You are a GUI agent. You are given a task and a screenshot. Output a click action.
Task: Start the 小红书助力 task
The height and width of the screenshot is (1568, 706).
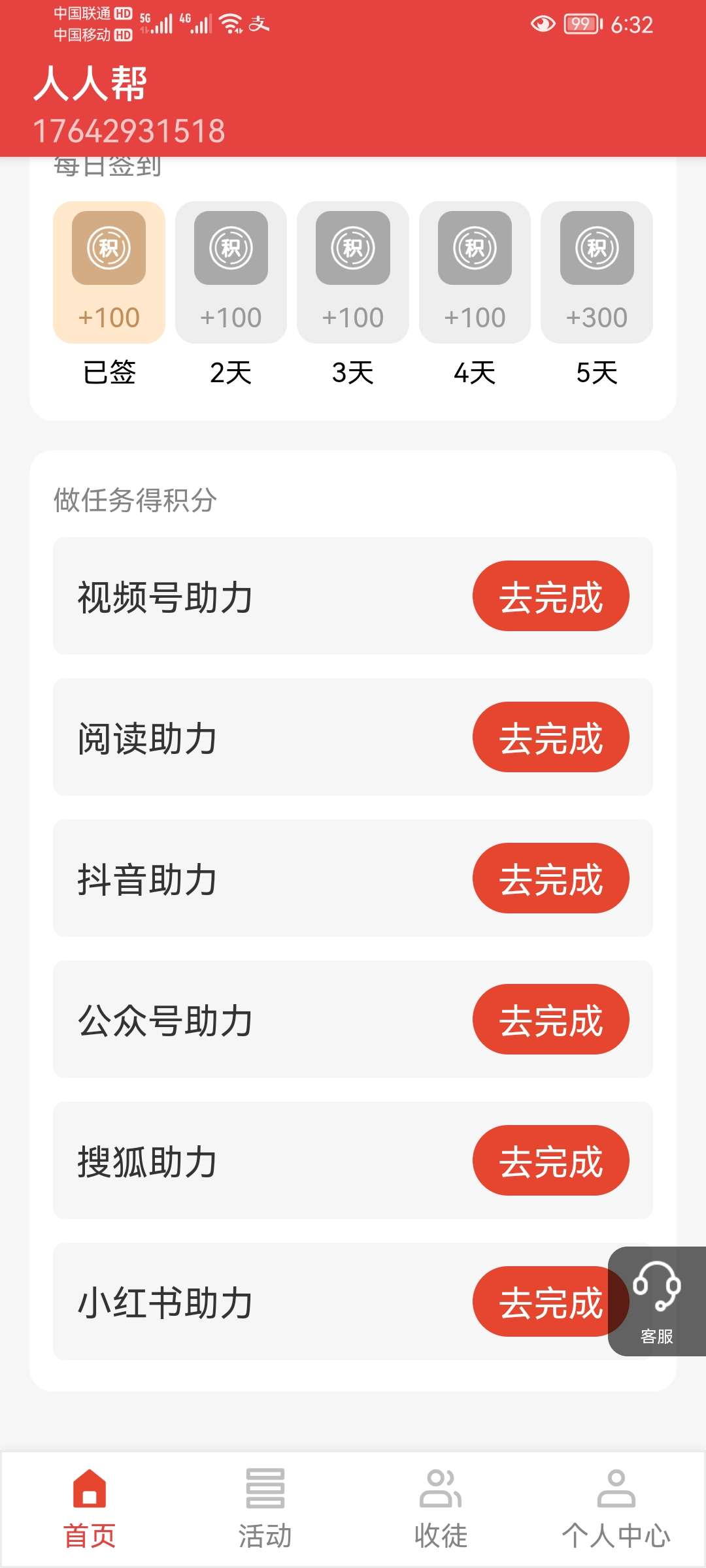pos(541,1301)
